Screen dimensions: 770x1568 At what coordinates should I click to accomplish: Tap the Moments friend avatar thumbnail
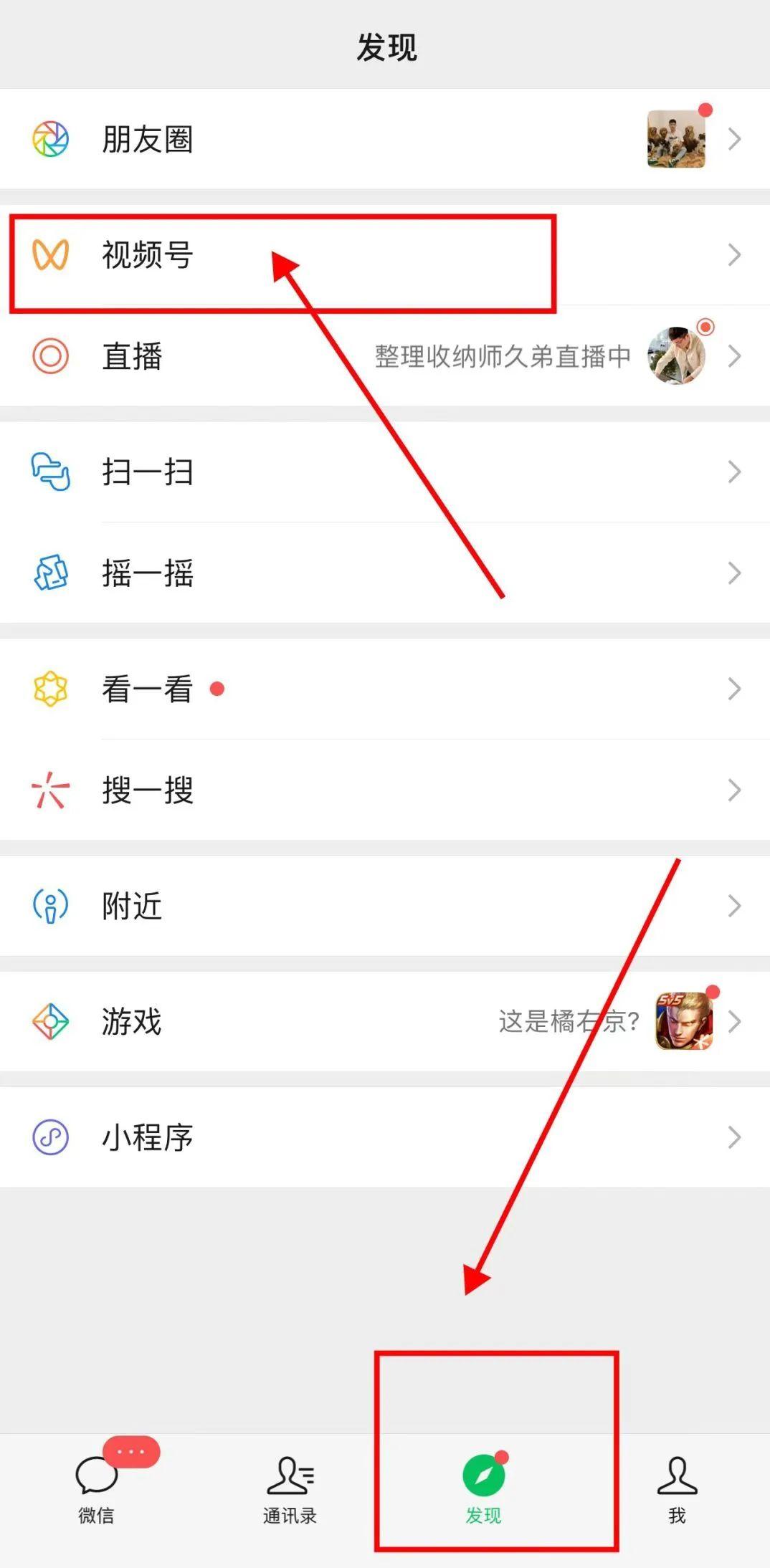pos(677,139)
